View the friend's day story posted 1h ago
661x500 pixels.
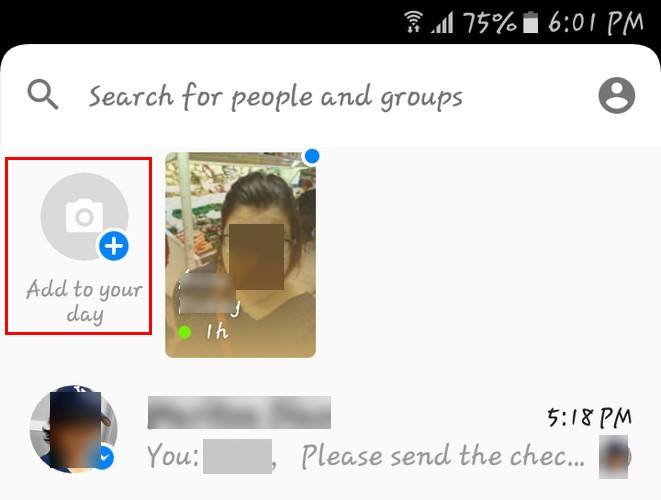tap(240, 255)
